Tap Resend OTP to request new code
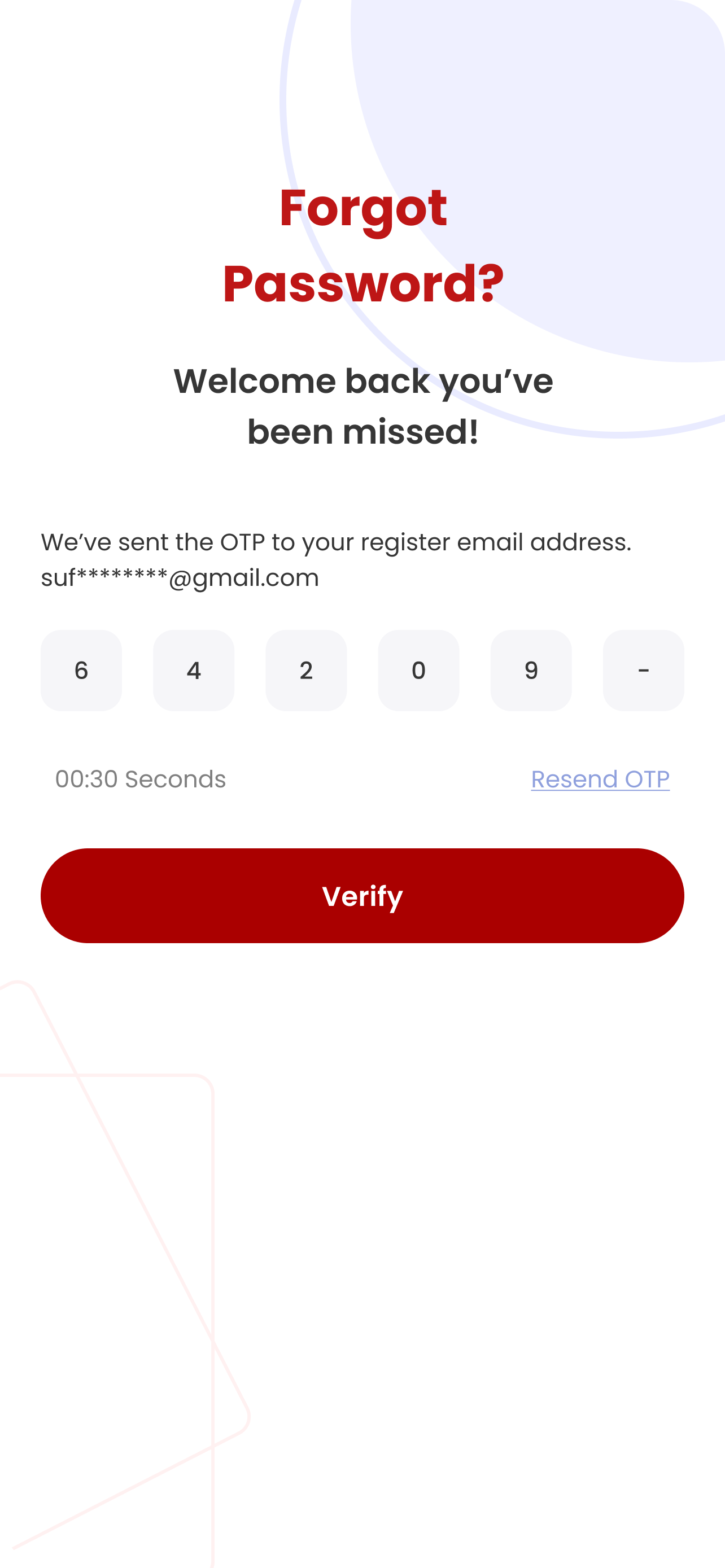725x1568 pixels. click(x=600, y=779)
